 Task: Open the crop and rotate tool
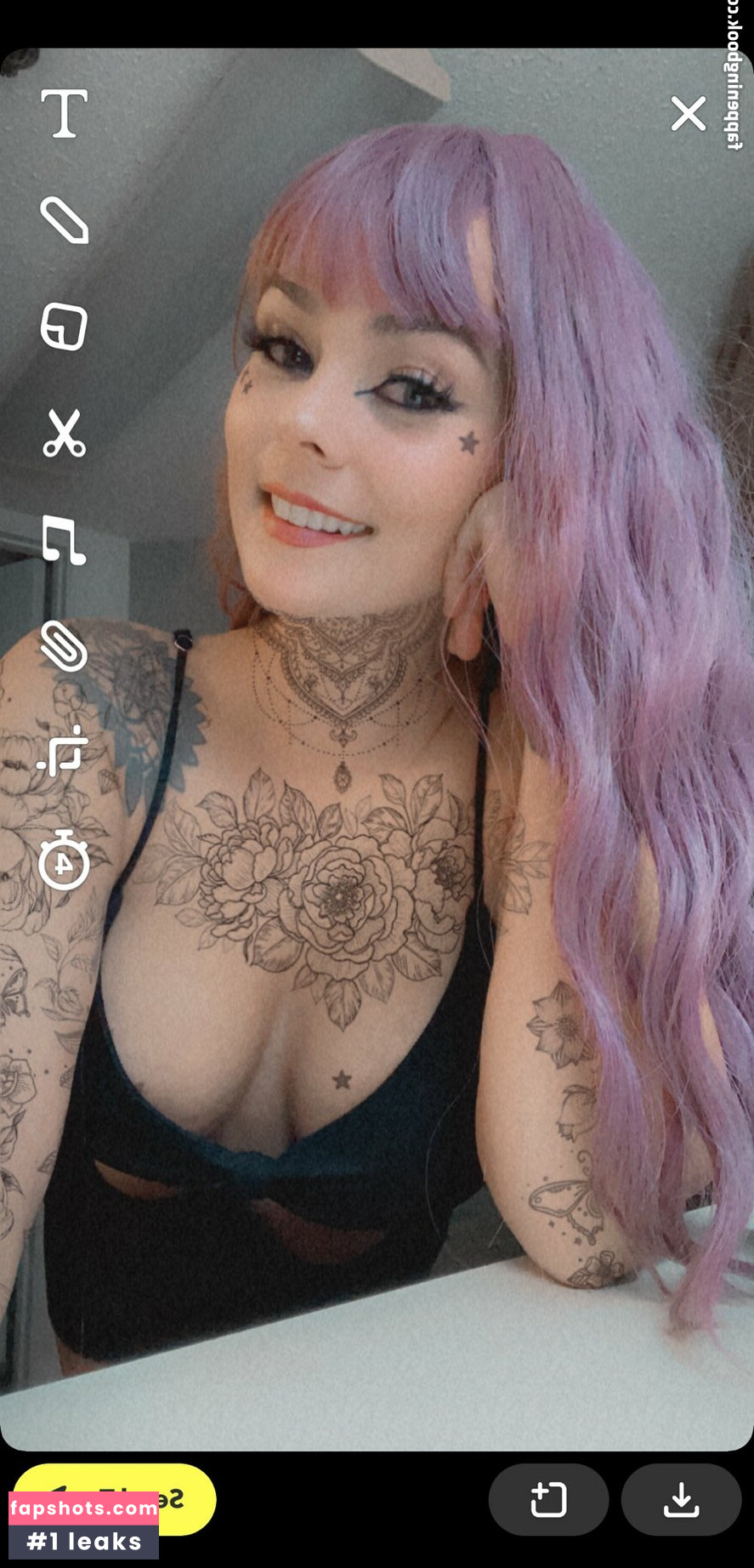click(63, 752)
